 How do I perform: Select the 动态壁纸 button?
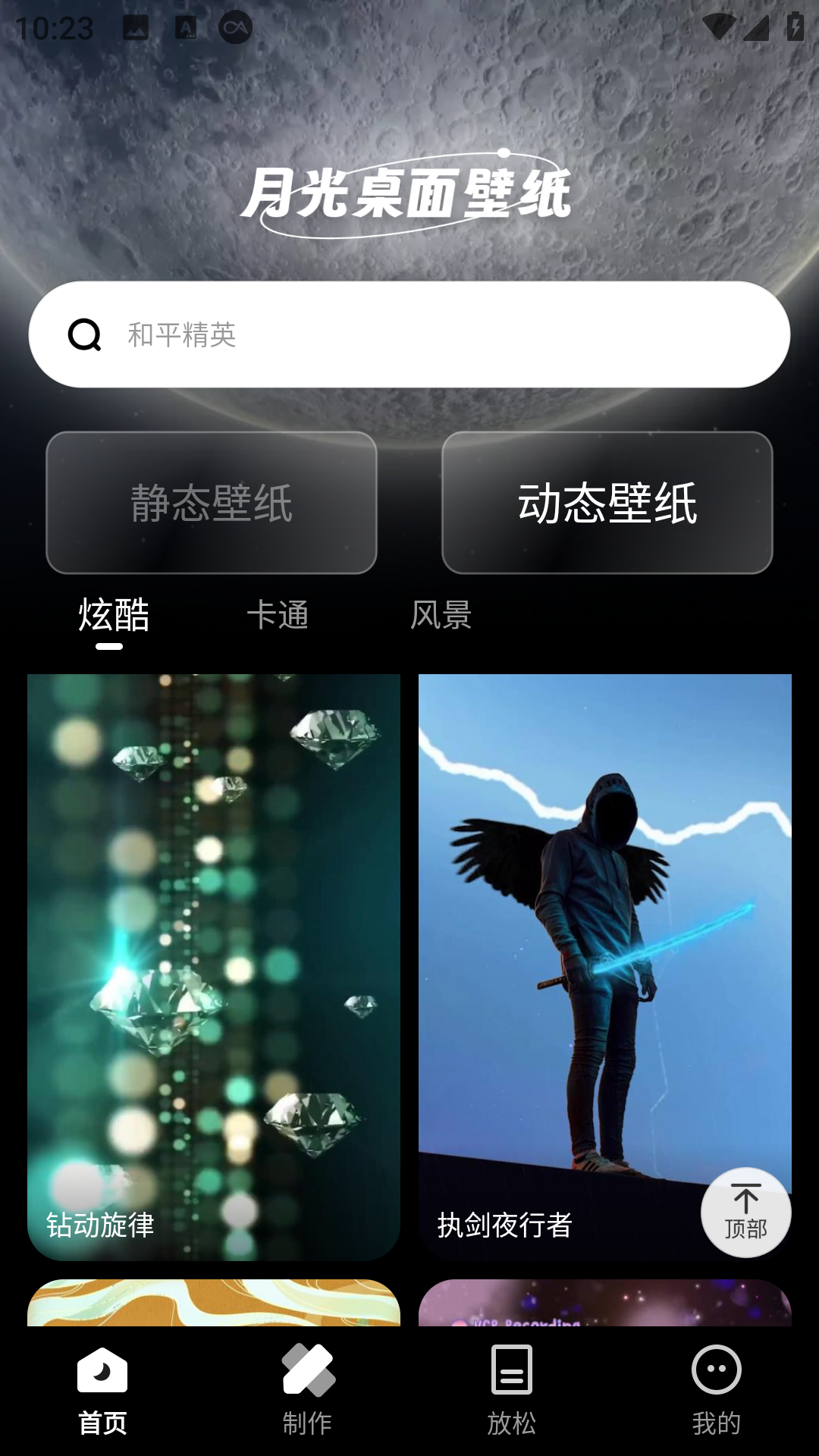607,503
